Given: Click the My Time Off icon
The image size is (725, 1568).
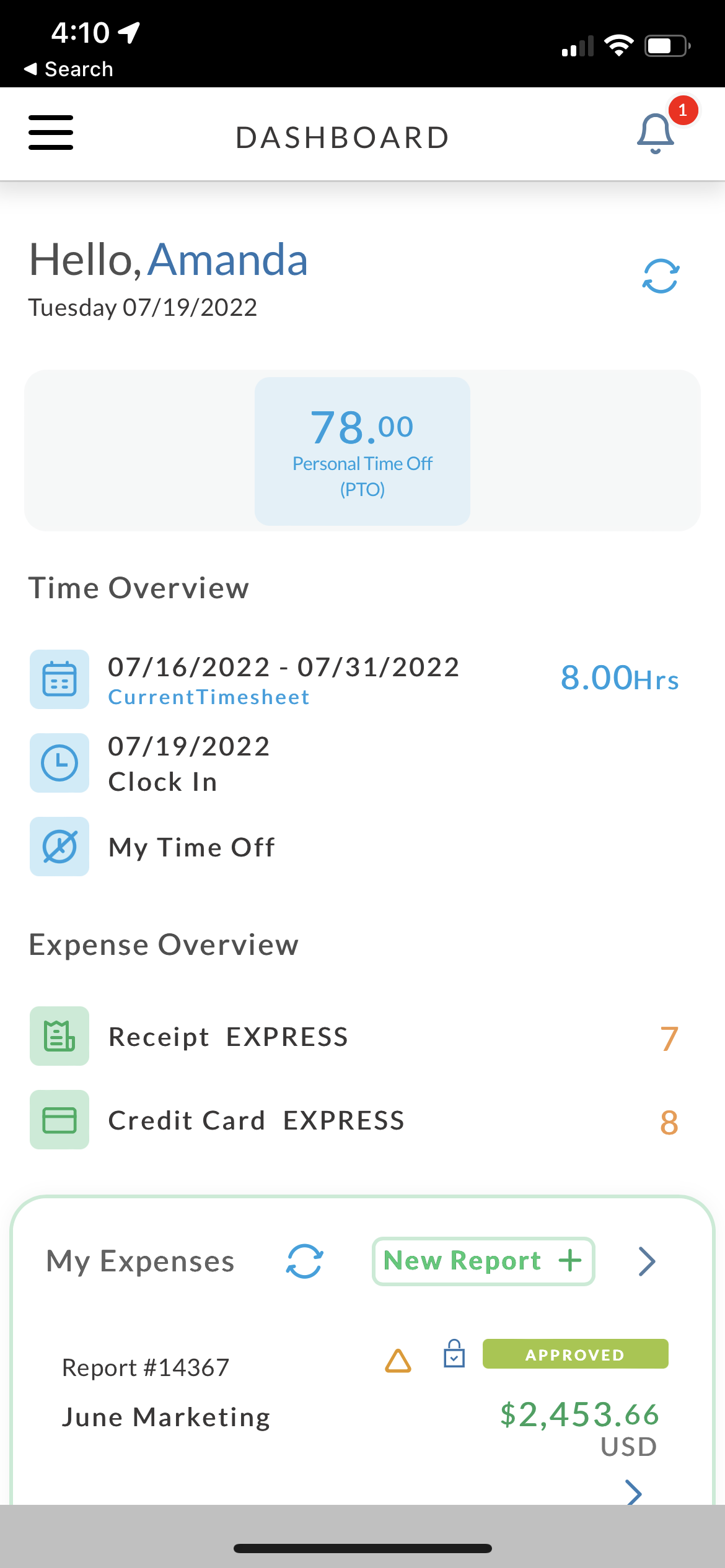Looking at the screenshot, I should [59, 847].
